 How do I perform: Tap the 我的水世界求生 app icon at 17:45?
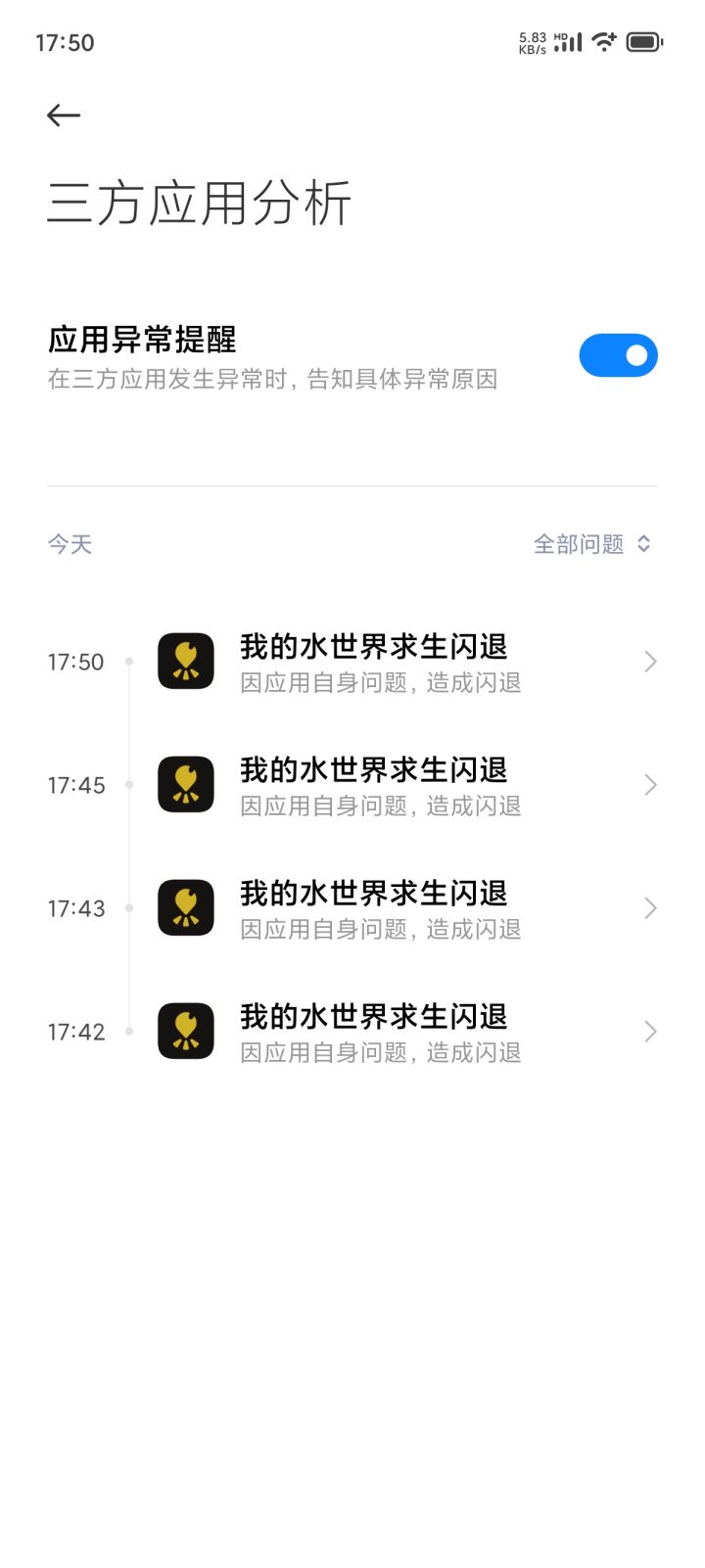[x=185, y=784]
